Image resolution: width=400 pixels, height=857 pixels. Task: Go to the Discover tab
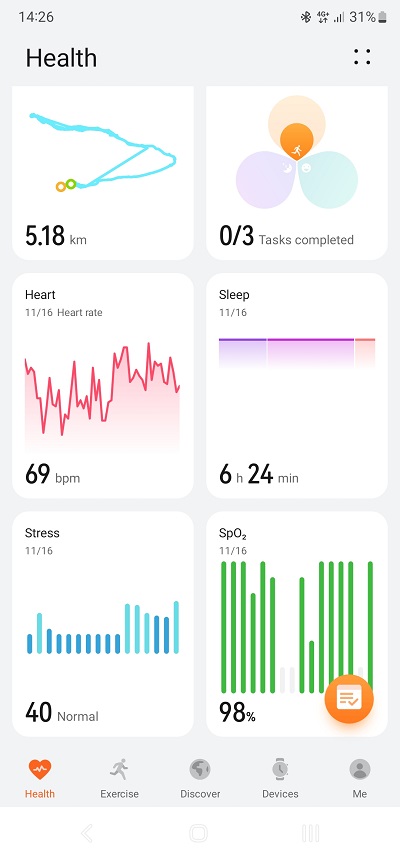200,778
